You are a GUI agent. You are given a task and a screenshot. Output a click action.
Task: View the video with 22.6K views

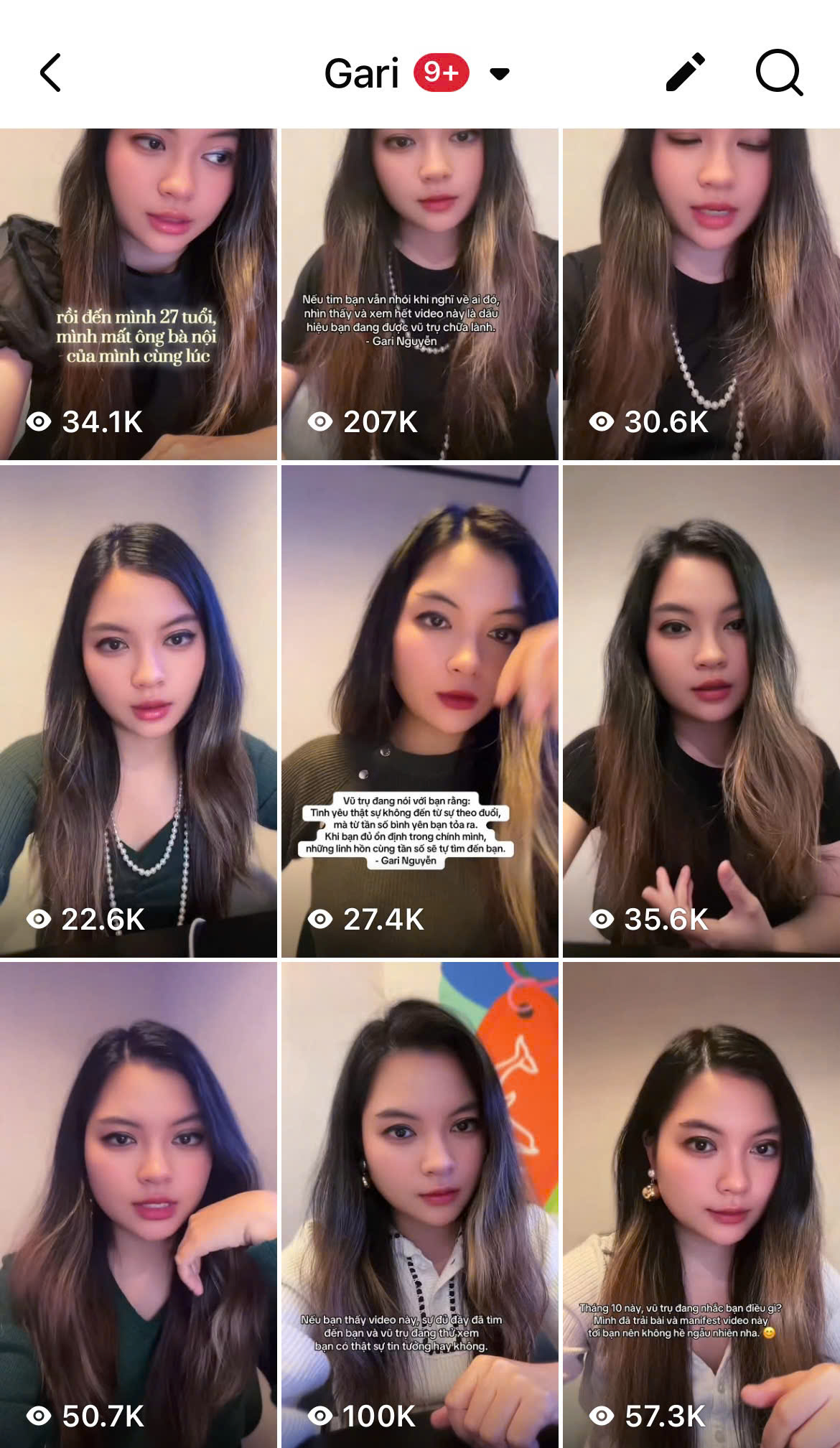click(138, 711)
